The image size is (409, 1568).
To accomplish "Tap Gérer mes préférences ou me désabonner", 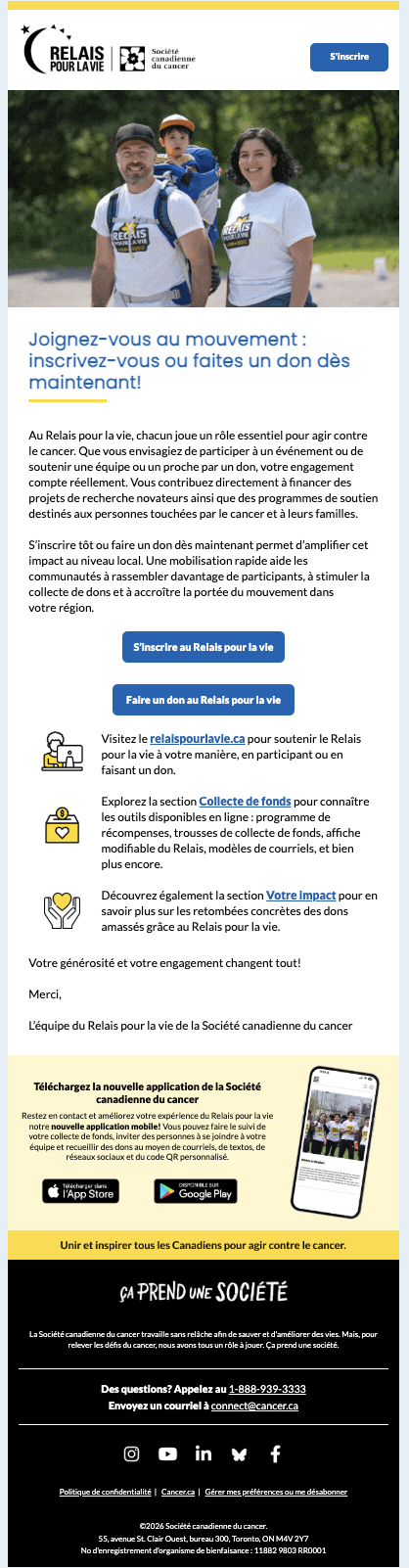I will (276, 1493).
